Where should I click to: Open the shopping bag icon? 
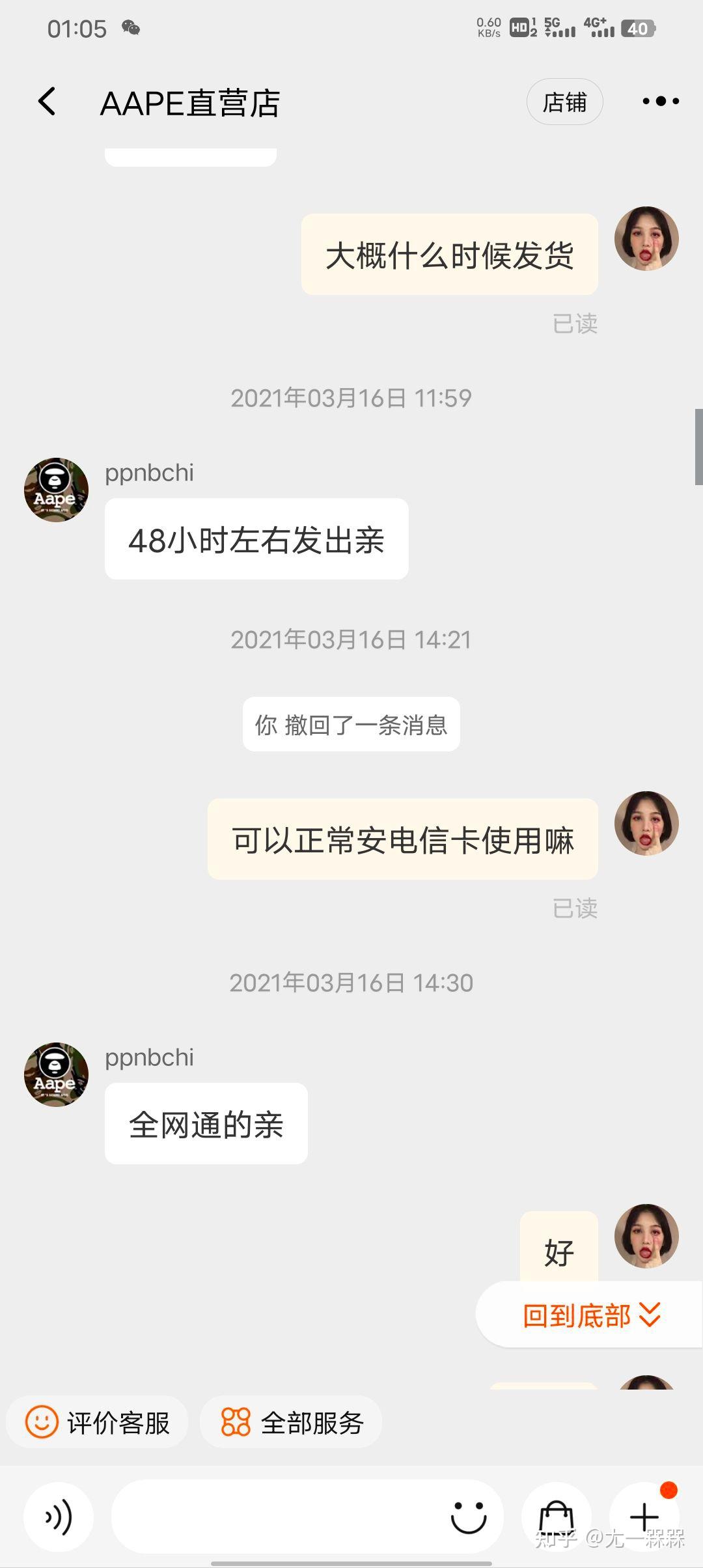pos(557,1517)
